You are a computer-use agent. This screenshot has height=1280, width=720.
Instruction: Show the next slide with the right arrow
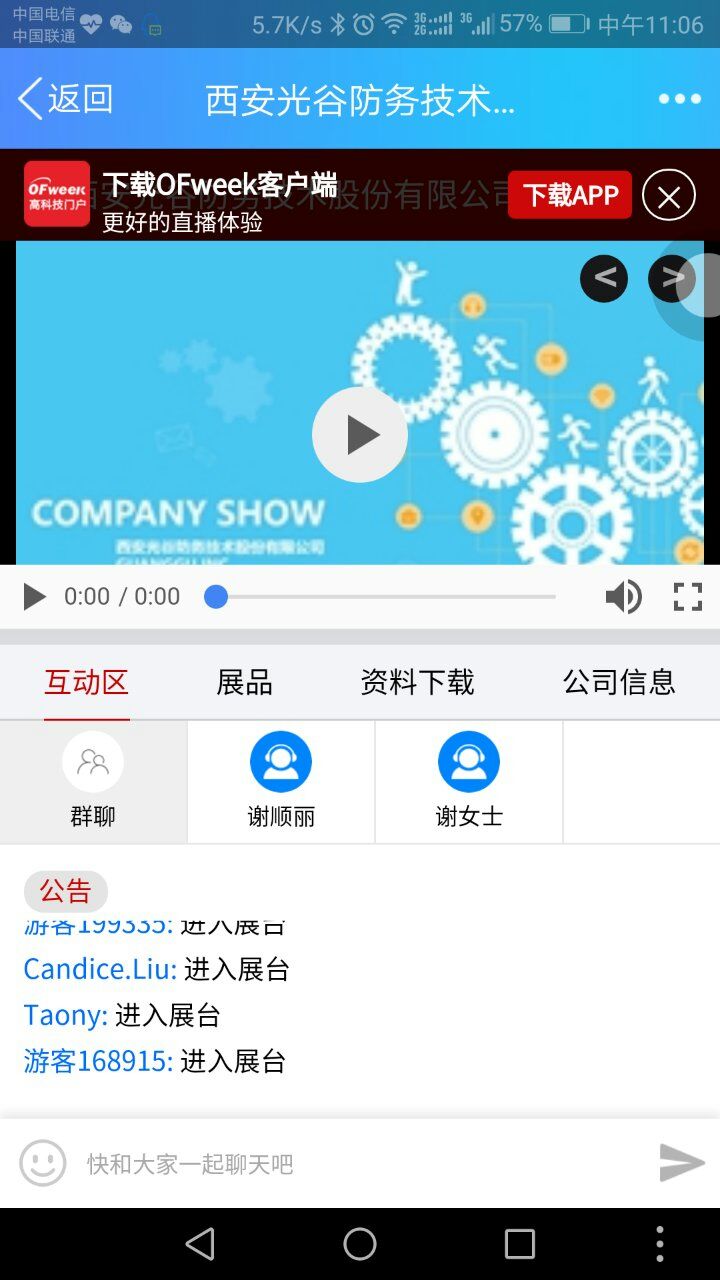[671, 278]
